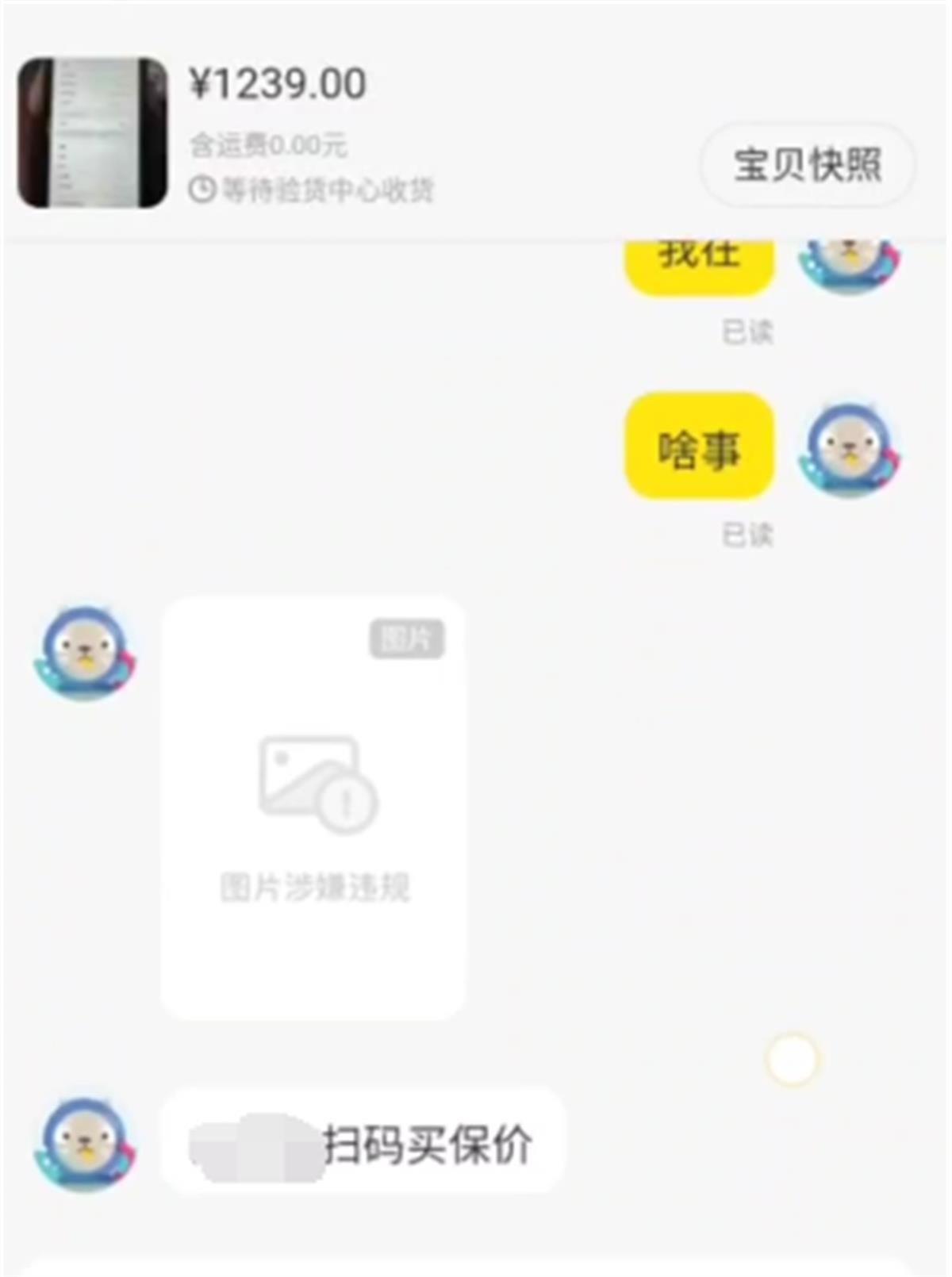
Task: Tap the sender avatar beside 啥事
Action: point(850,450)
